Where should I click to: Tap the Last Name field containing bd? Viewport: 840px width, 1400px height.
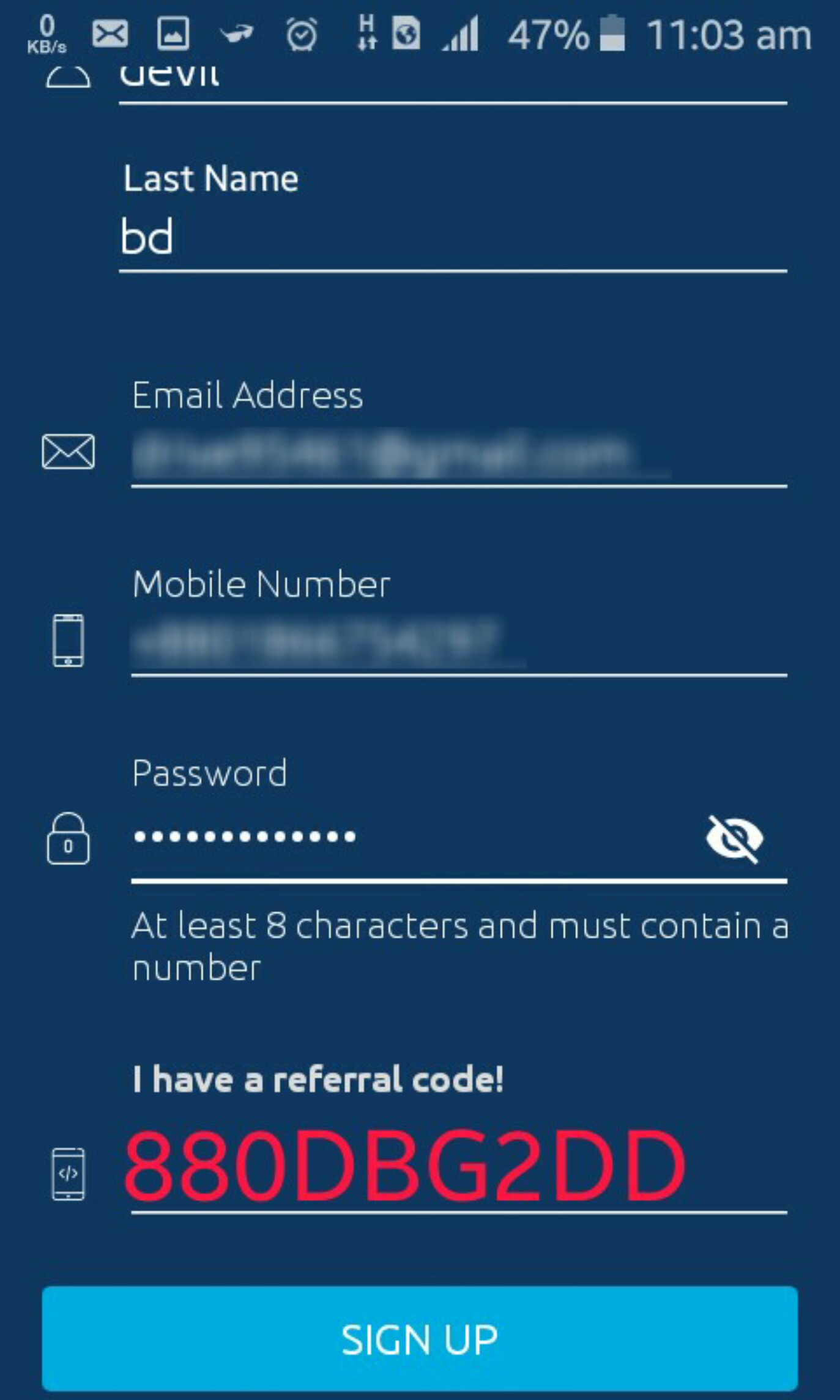point(453,237)
